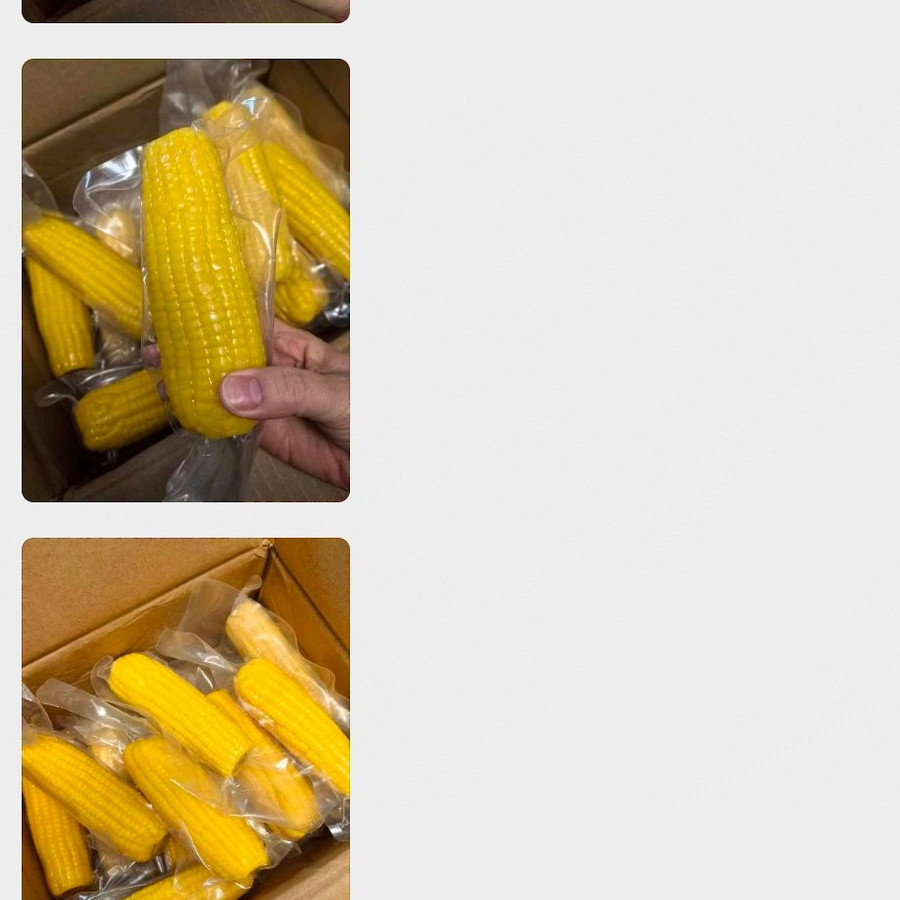This screenshot has height=900, width=900.
Task: Open the photo of hand holding packaged corn
Action: pyautogui.click(x=186, y=280)
